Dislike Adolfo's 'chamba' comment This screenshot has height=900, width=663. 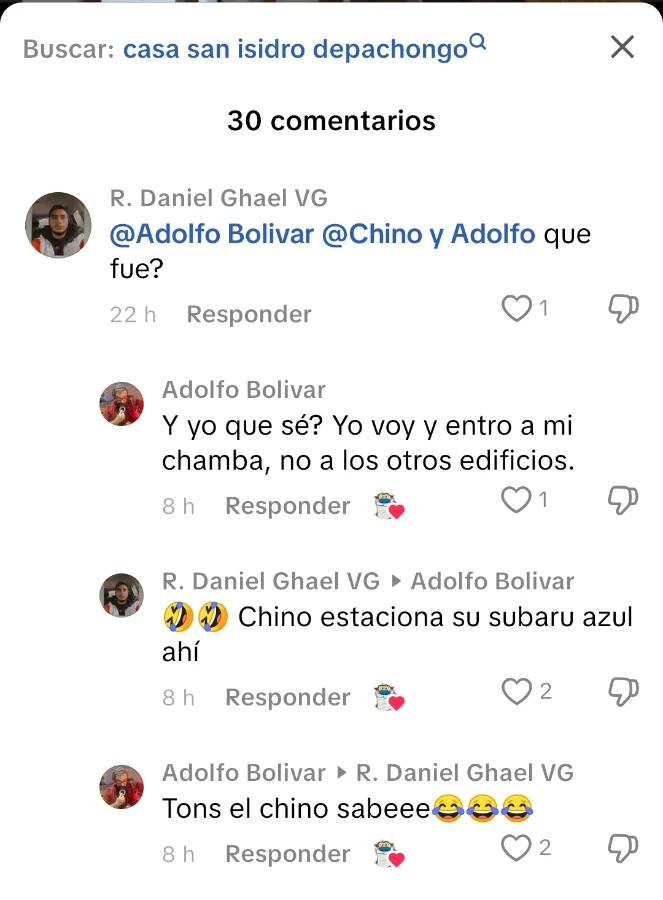pos(622,501)
